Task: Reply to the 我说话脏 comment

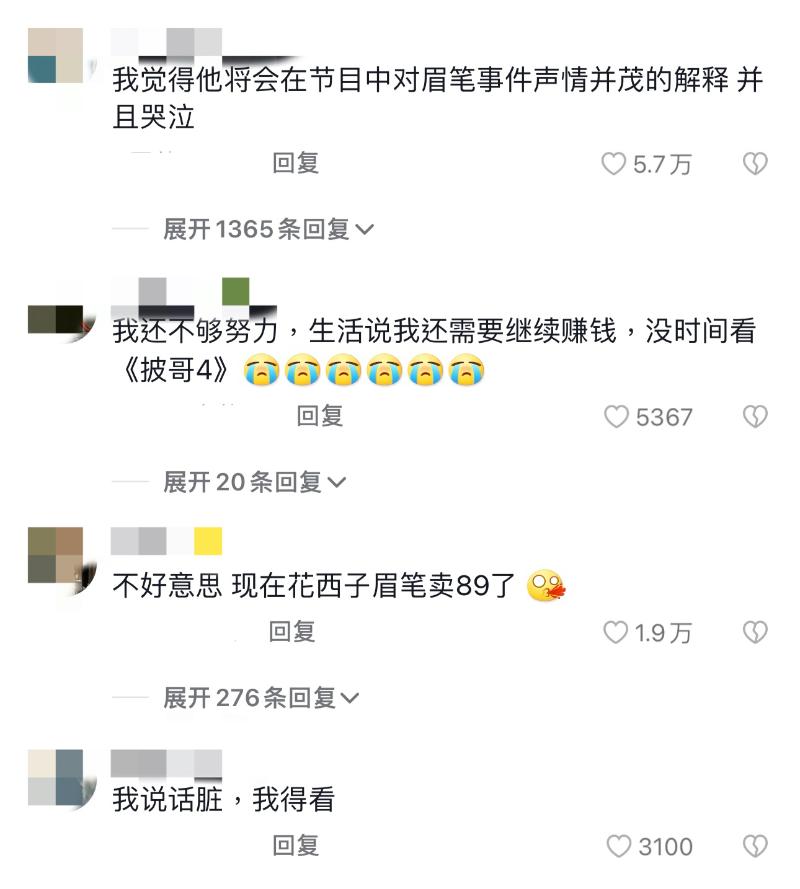Action: (296, 846)
